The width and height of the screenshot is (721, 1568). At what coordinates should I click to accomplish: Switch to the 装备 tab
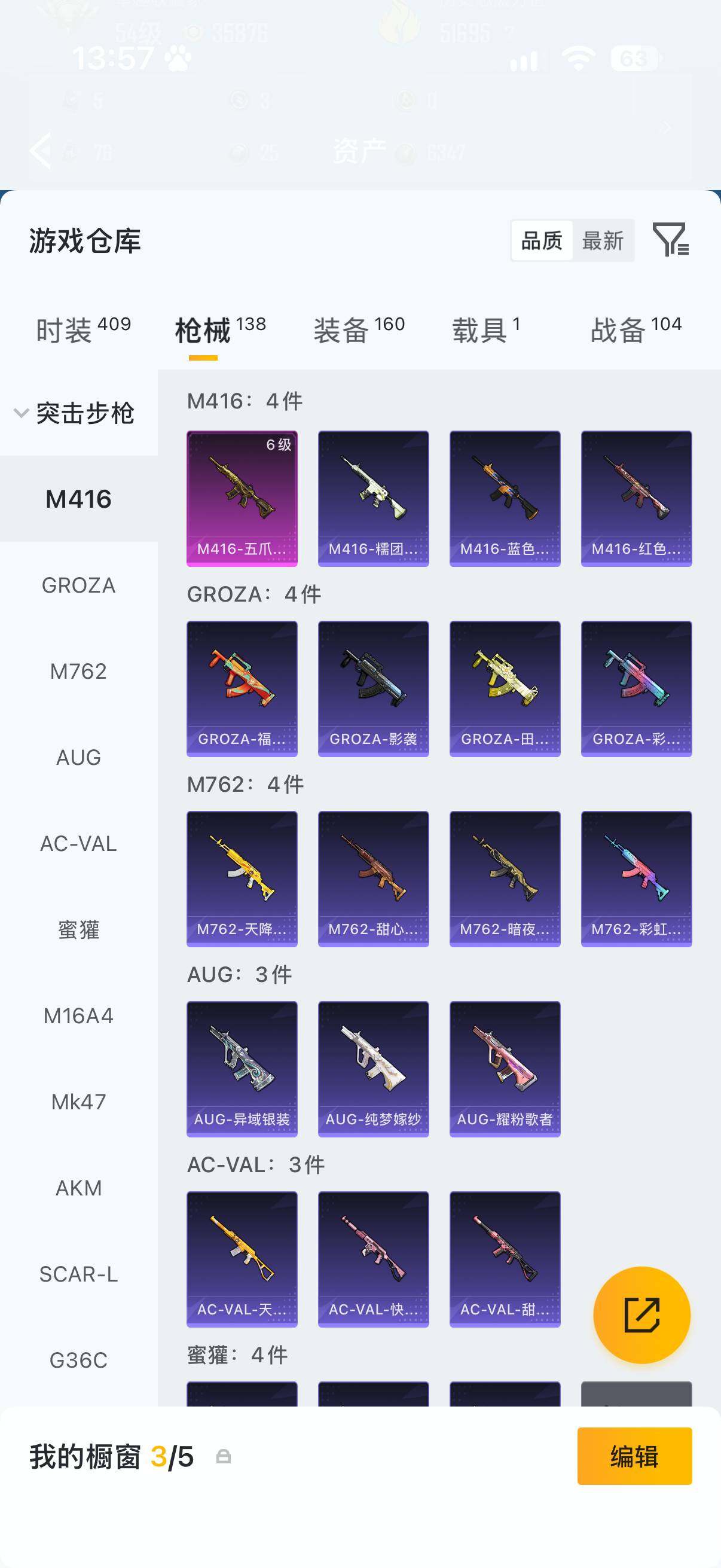pos(359,330)
